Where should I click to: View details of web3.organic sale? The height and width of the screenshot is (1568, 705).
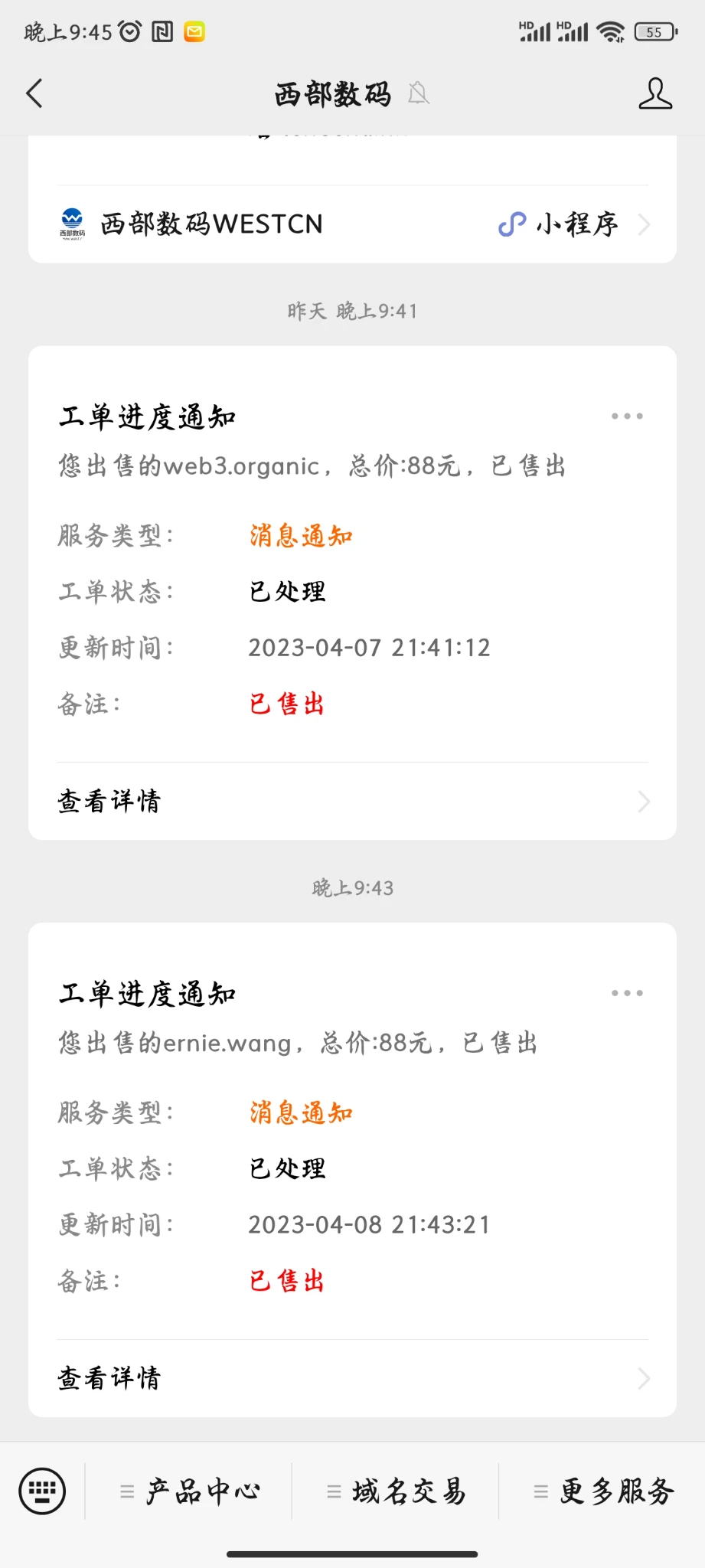click(352, 802)
